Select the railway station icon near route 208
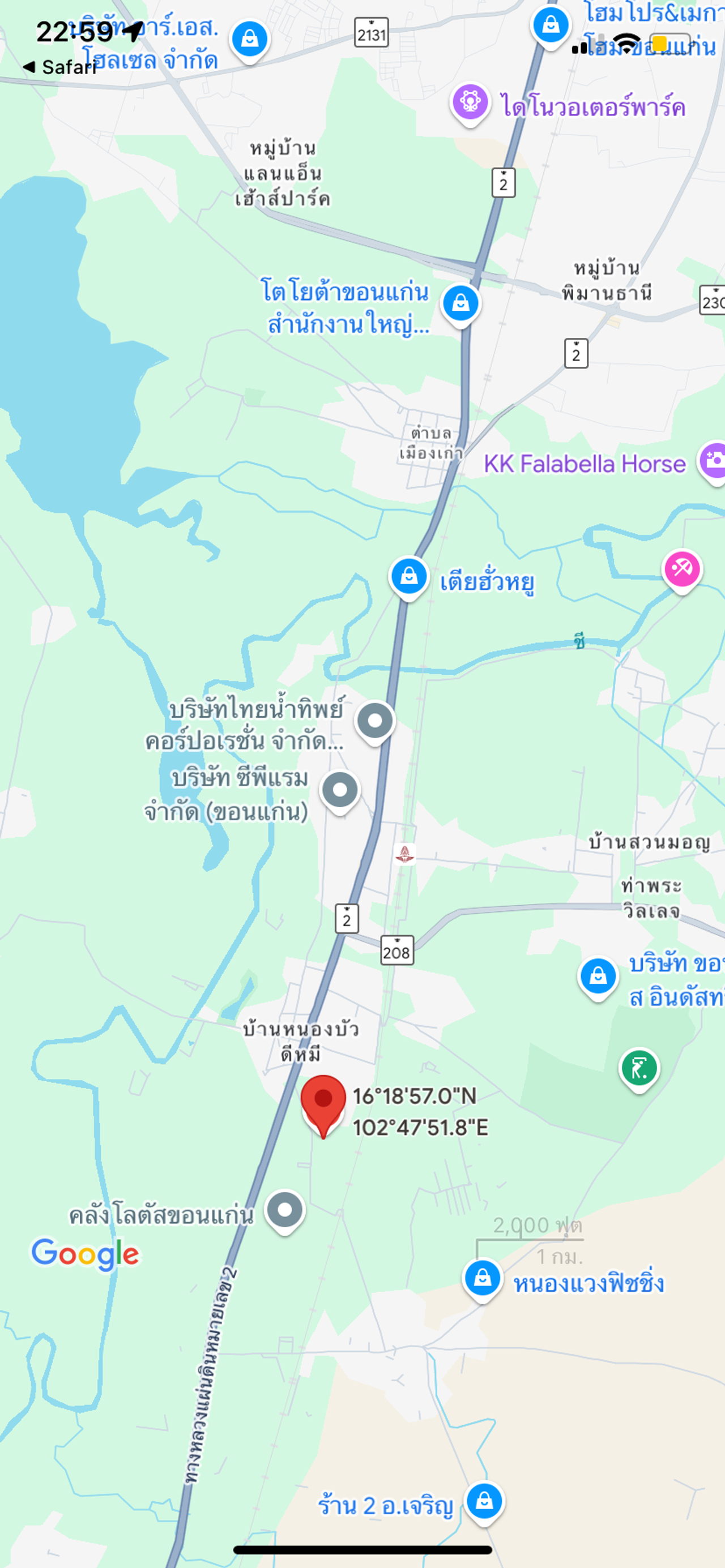This screenshot has height=1568, width=725. click(404, 854)
